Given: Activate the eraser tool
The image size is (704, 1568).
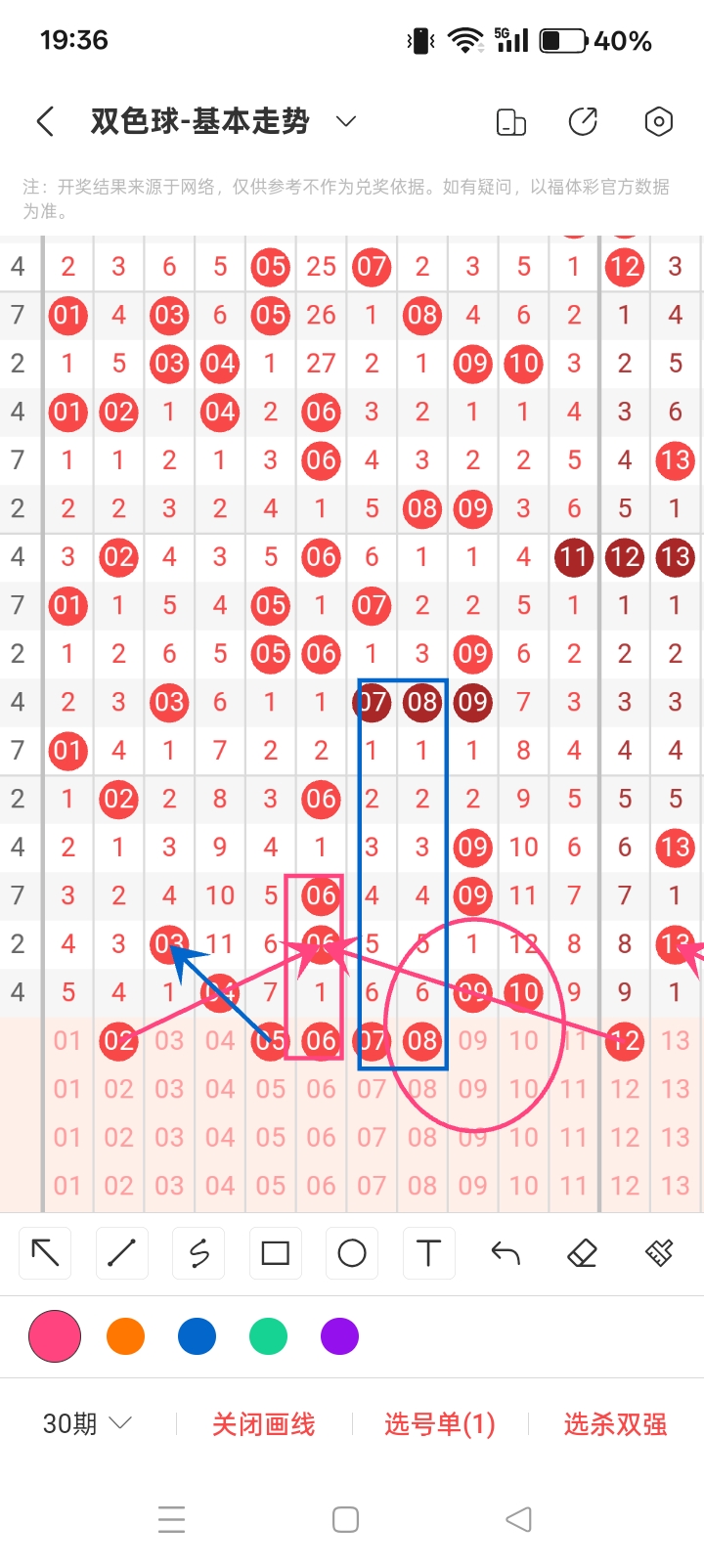Looking at the screenshot, I should click(x=582, y=1252).
